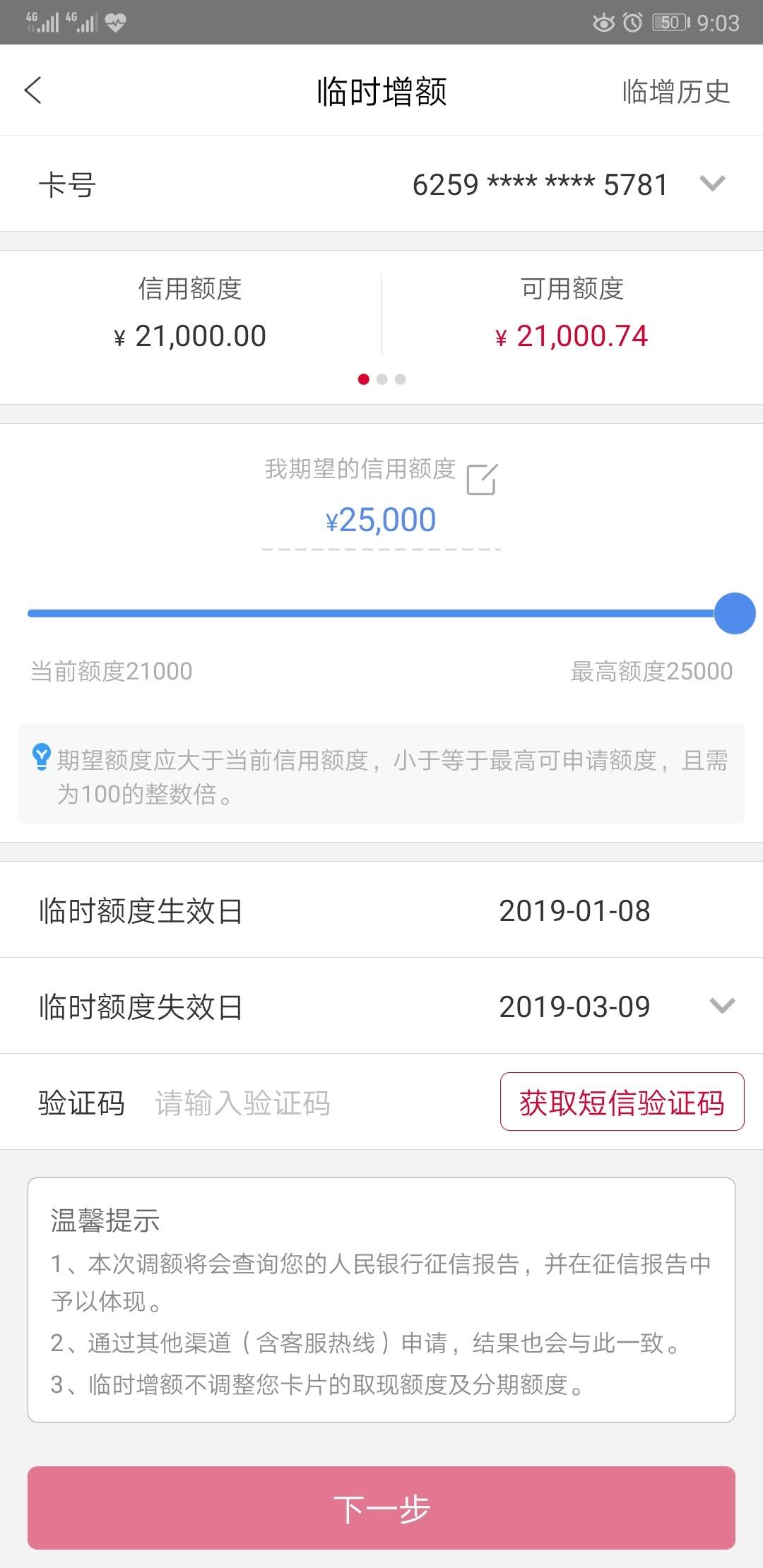The width and height of the screenshot is (763, 1568).
Task: Click the 临时额度生效日 date row
Action: click(381, 911)
